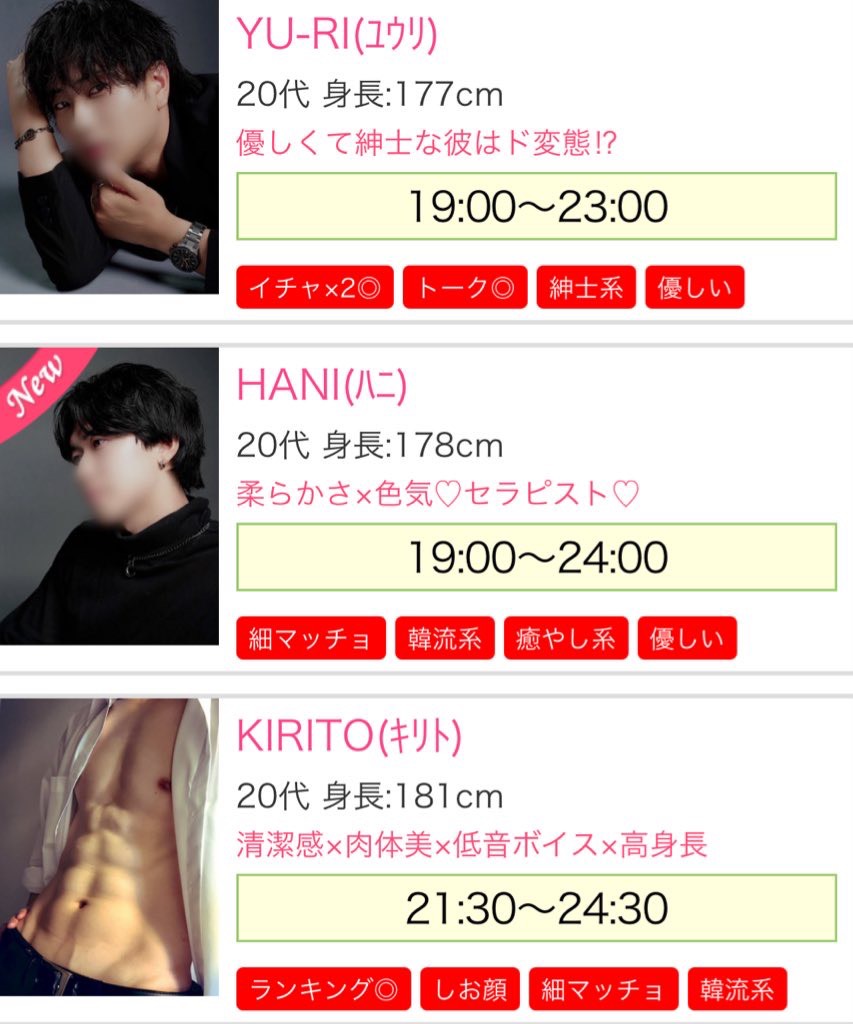Open YU-RI's profile photo
The width and height of the screenshot is (853, 1024).
click(x=108, y=146)
